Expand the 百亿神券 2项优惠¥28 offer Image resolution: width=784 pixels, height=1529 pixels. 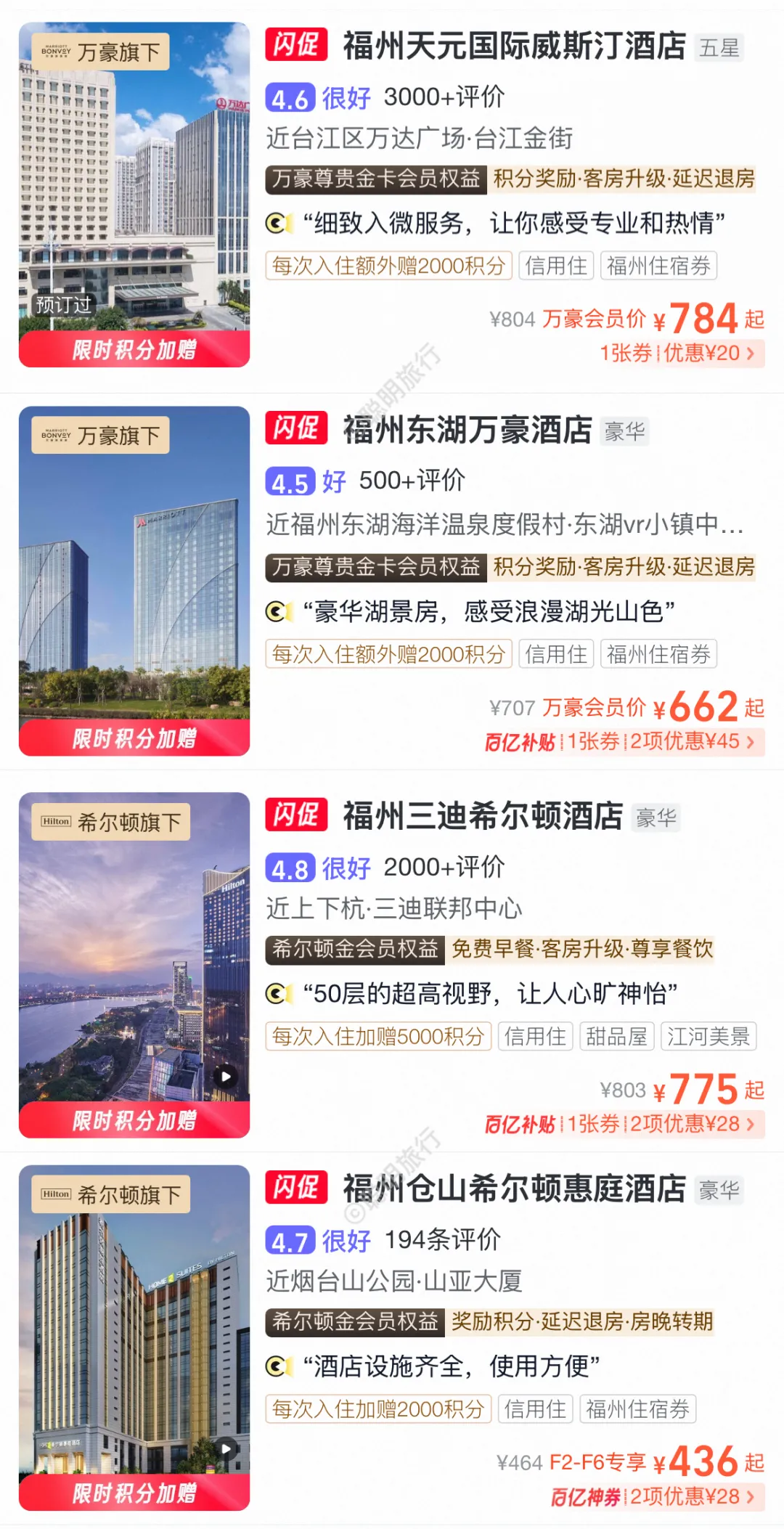pos(657,1497)
